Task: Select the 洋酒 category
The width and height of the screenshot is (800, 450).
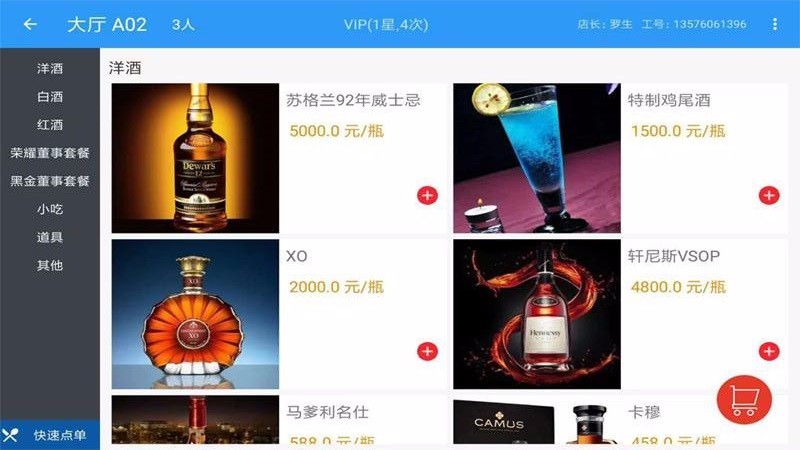Action: coord(50,69)
